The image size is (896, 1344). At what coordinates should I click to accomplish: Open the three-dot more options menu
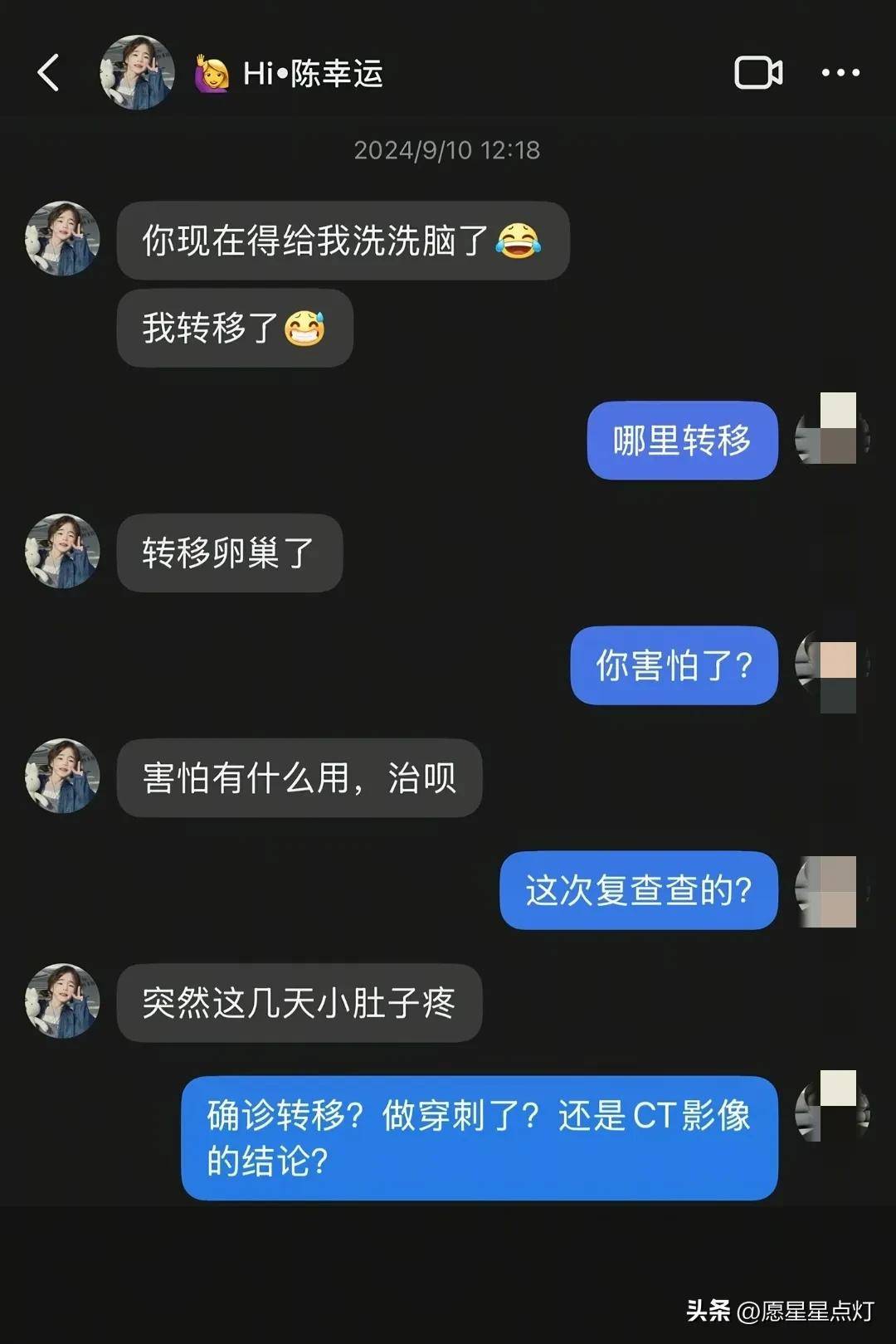click(840, 73)
